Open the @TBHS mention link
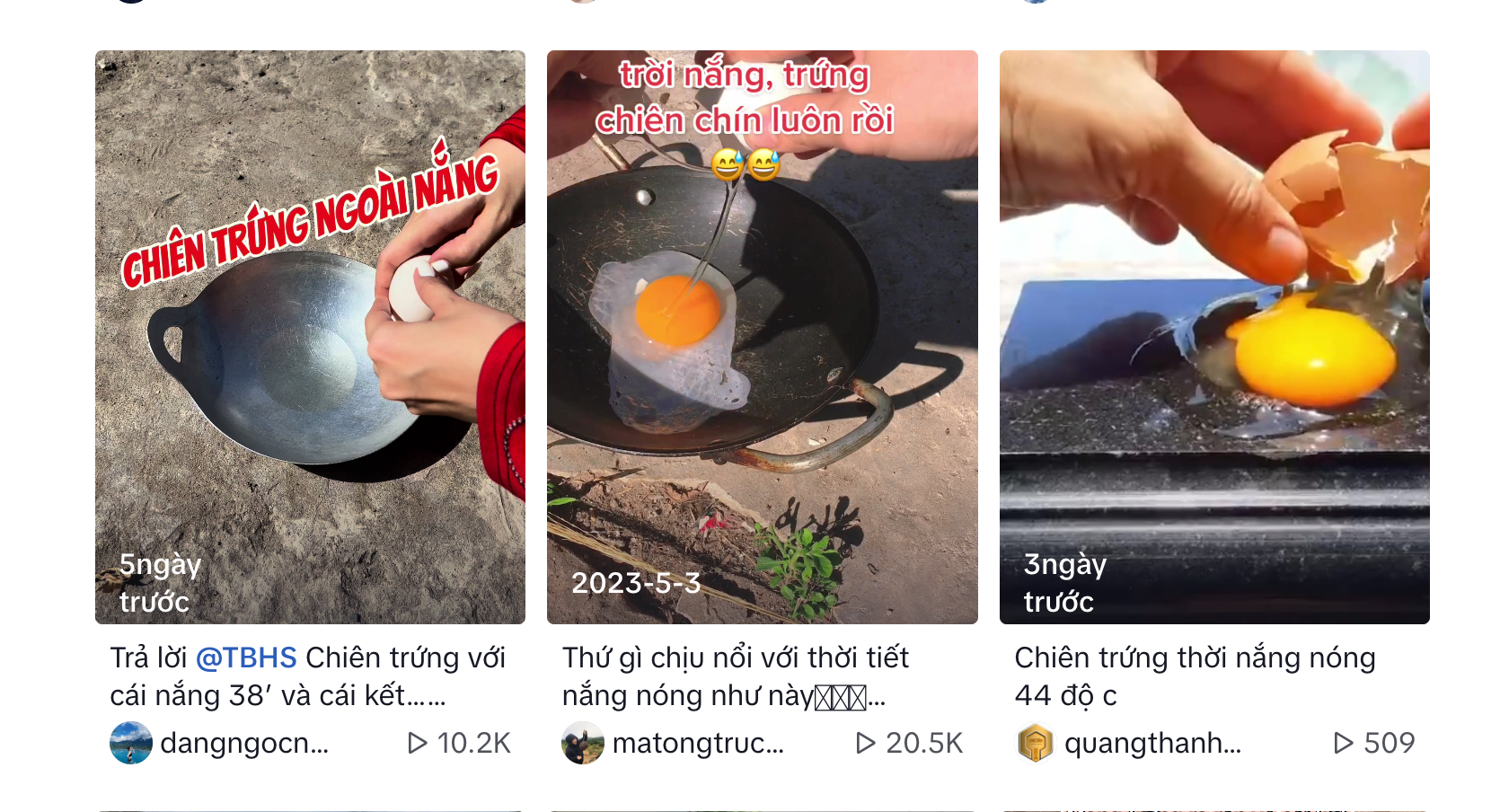Screen dimensions: 1500x812 pos(246,658)
